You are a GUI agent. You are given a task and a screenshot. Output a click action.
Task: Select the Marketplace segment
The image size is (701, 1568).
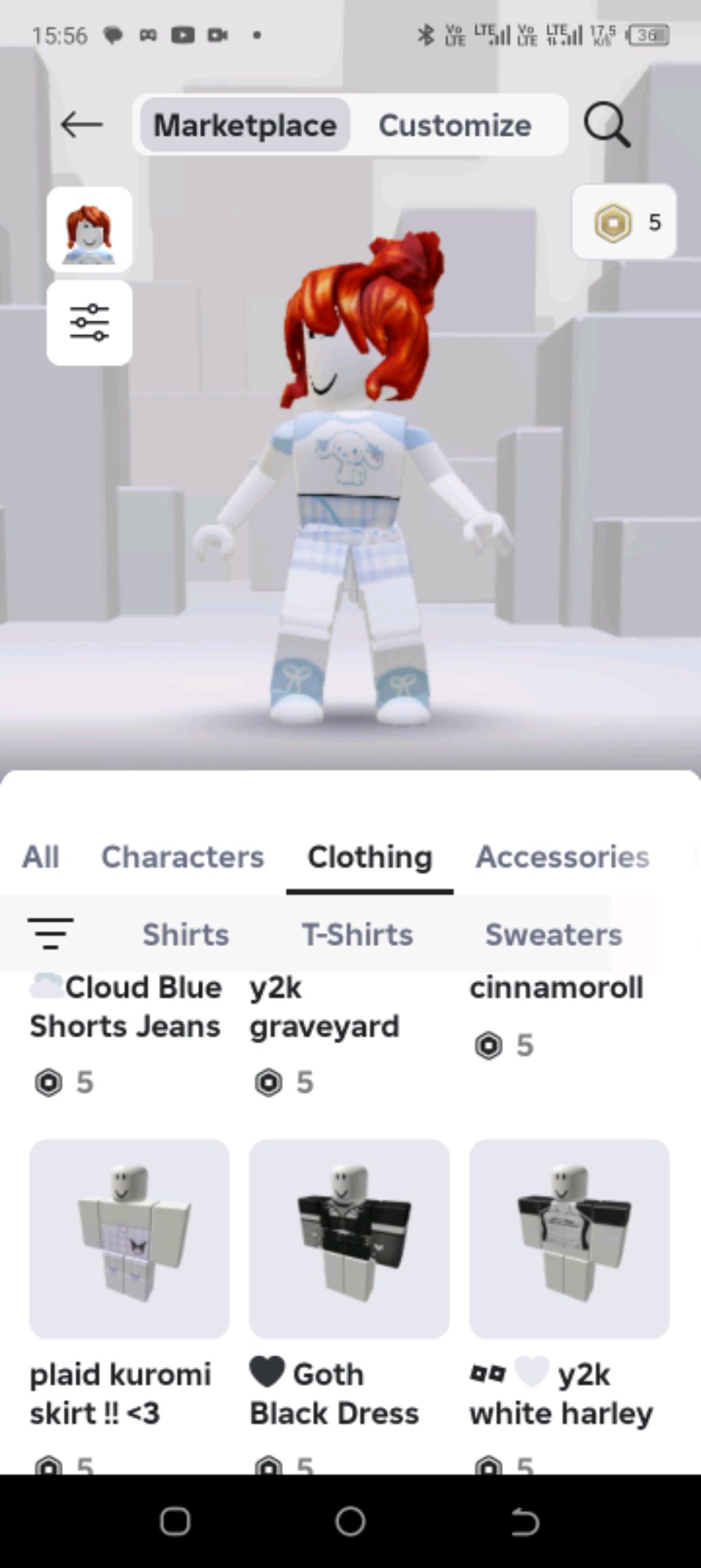(245, 125)
